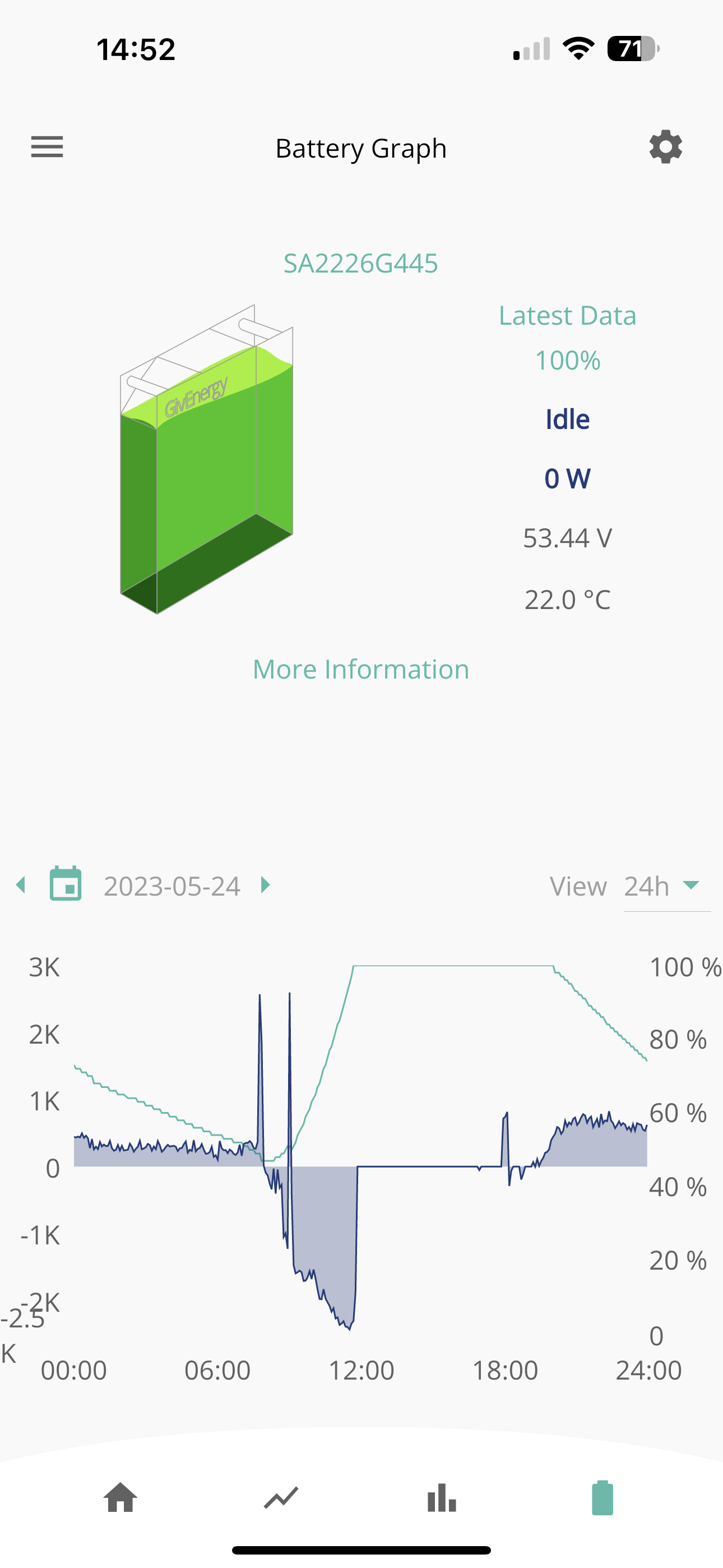The width and height of the screenshot is (723, 1568).
Task: Switch to the line graph tab
Action: pos(281,1497)
